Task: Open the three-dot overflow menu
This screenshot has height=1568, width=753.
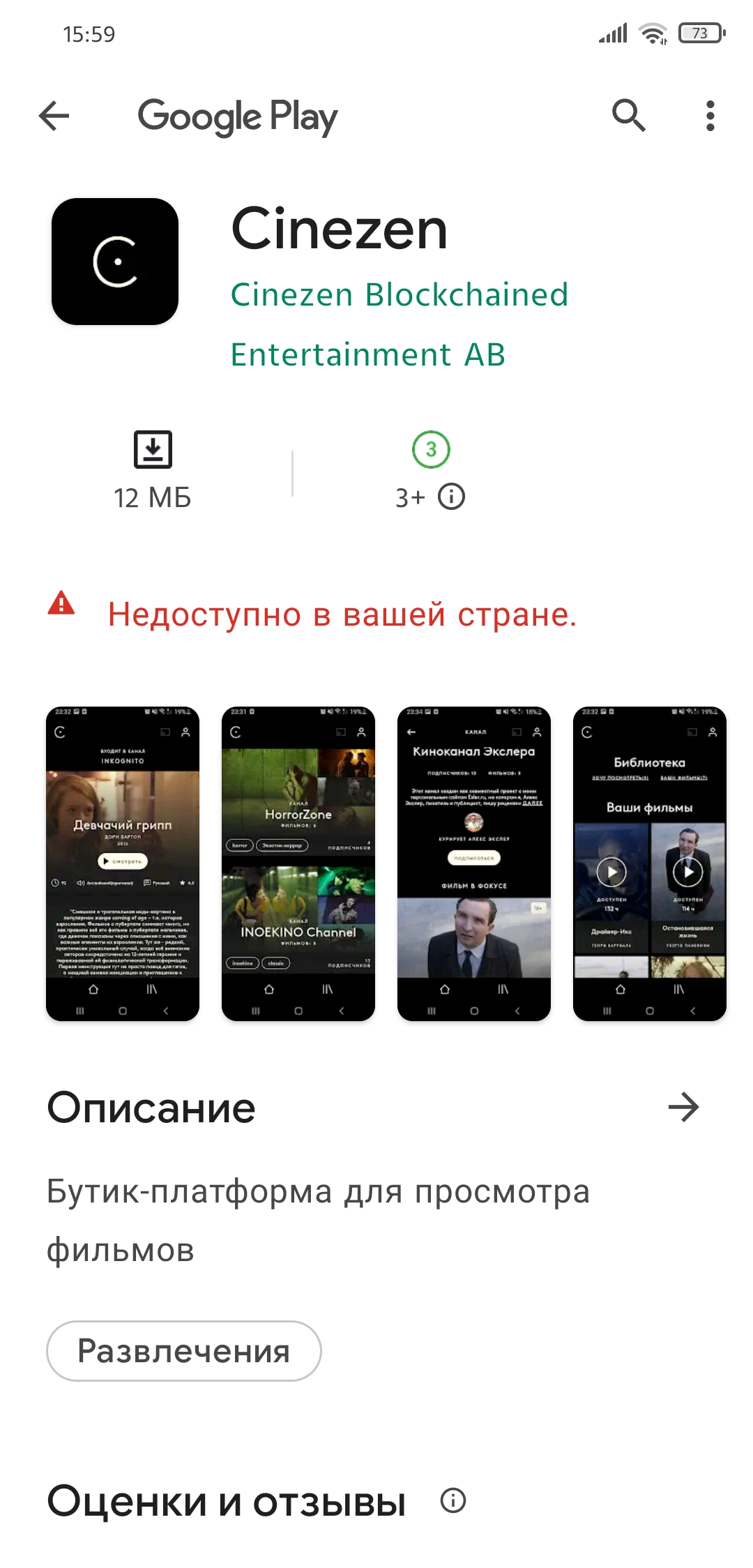Action: (710, 116)
